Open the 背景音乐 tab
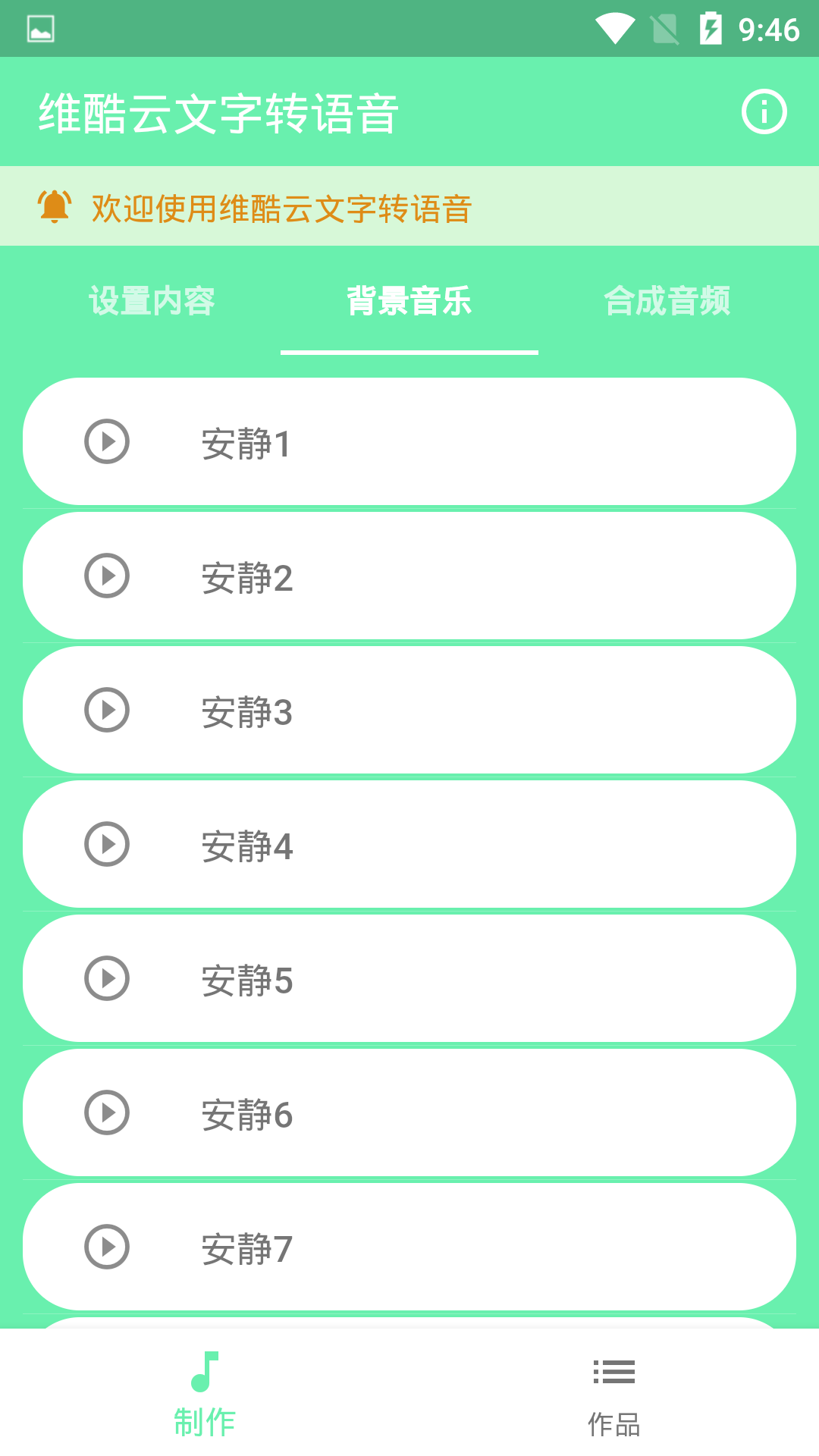819x1456 pixels. (x=409, y=302)
